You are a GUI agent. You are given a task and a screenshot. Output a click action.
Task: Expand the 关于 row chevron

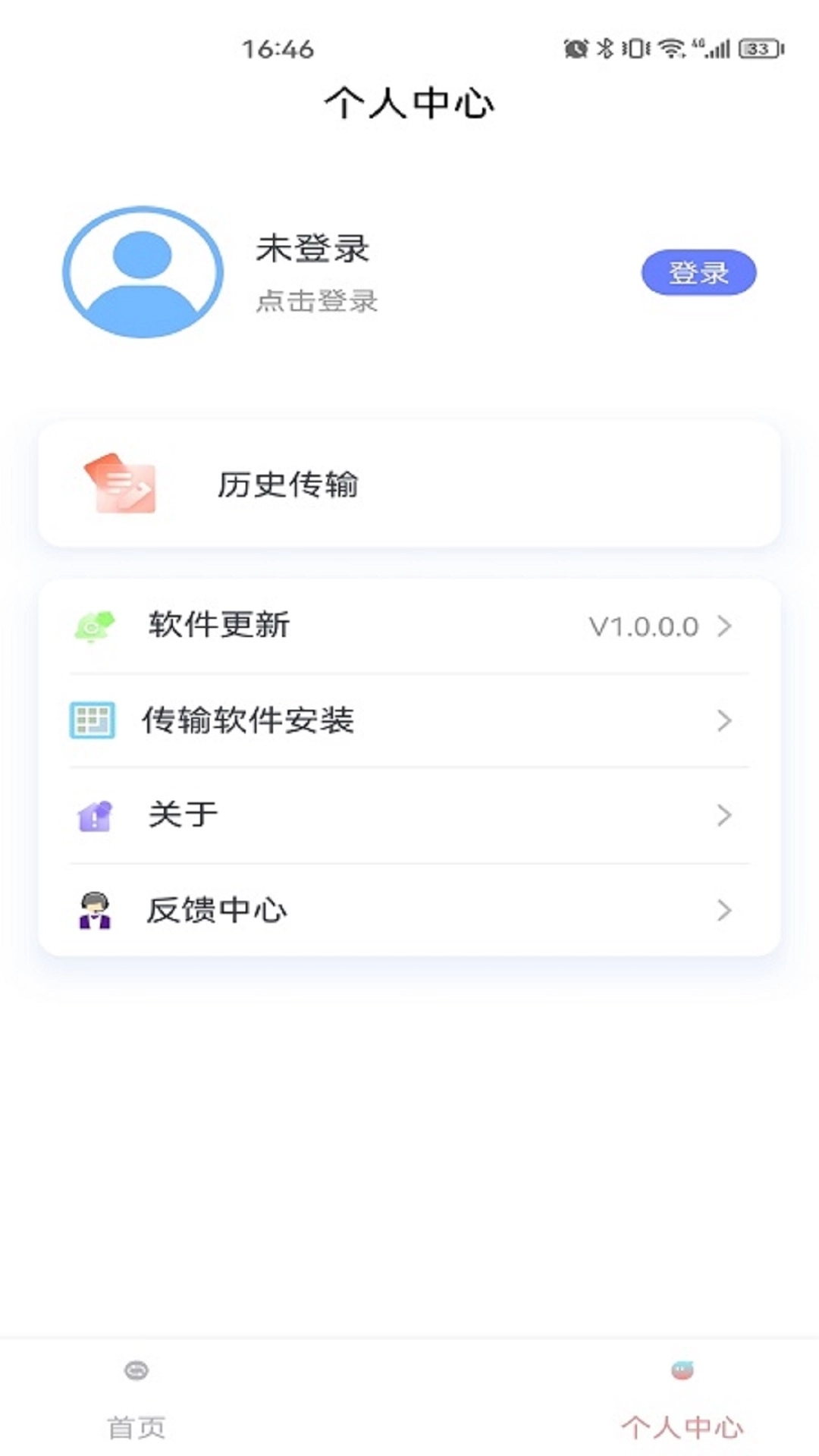(726, 814)
